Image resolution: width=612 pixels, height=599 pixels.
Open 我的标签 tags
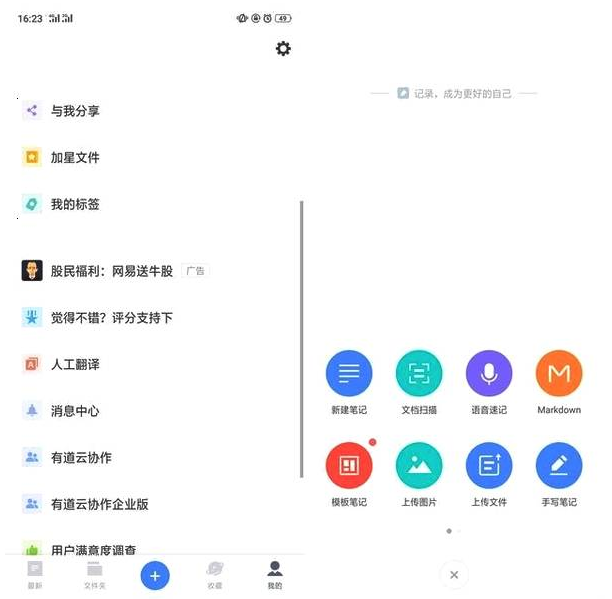pos(75,204)
